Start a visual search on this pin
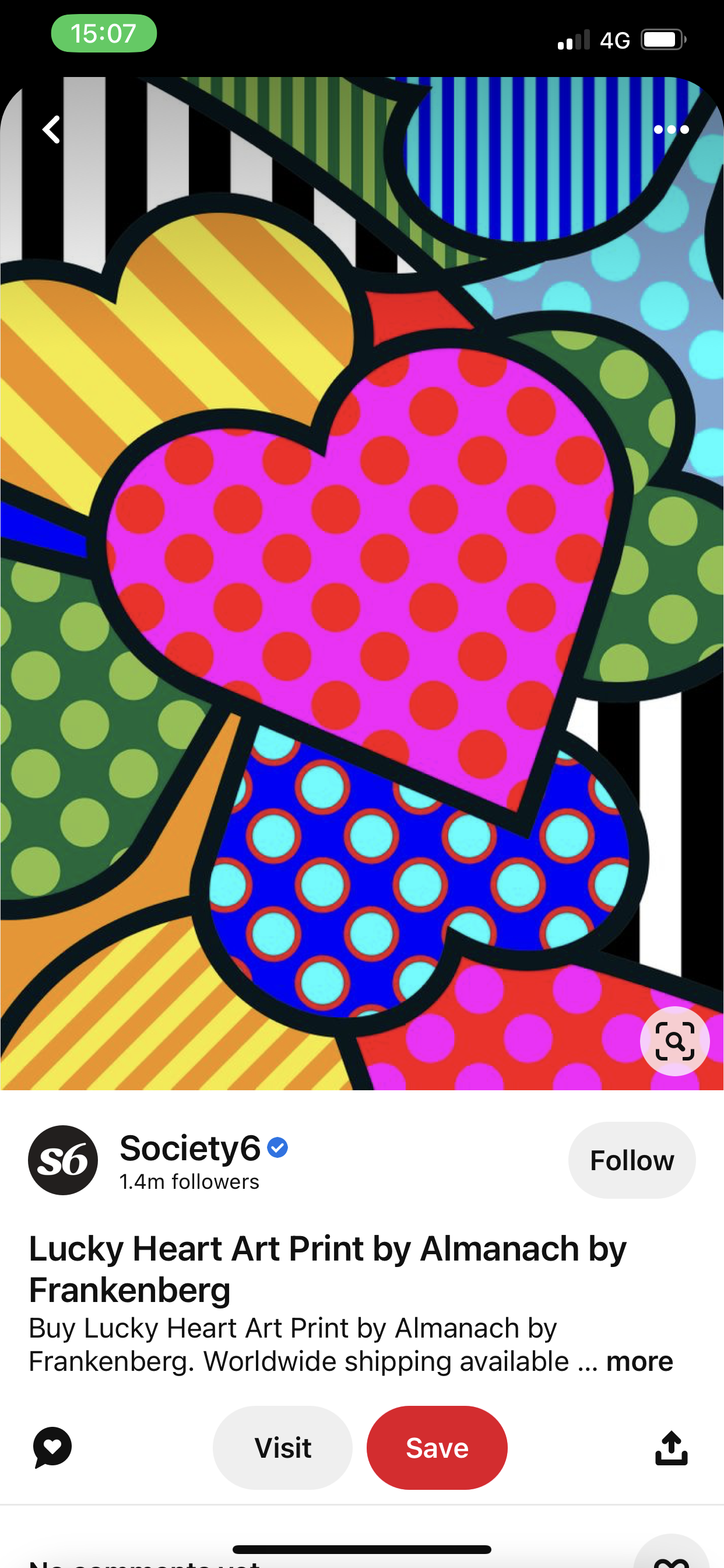724x1568 pixels. click(674, 1041)
